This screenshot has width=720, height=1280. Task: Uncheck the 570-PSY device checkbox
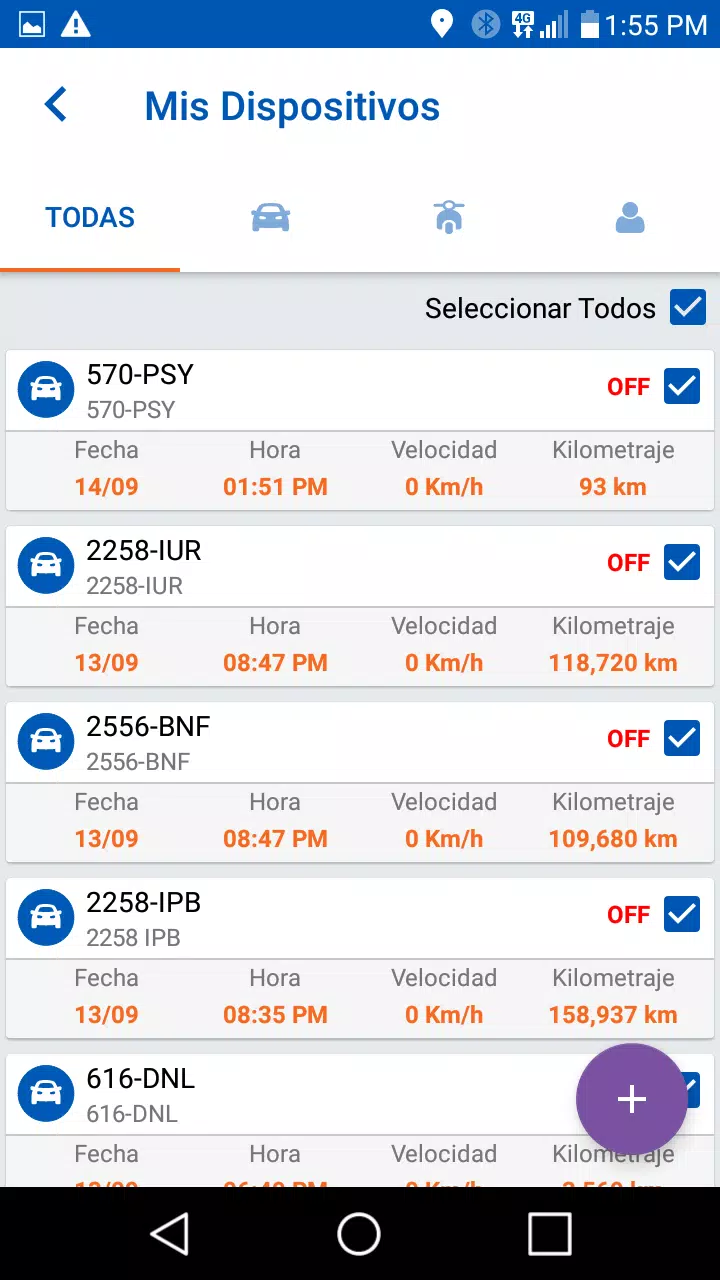[x=682, y=386]
